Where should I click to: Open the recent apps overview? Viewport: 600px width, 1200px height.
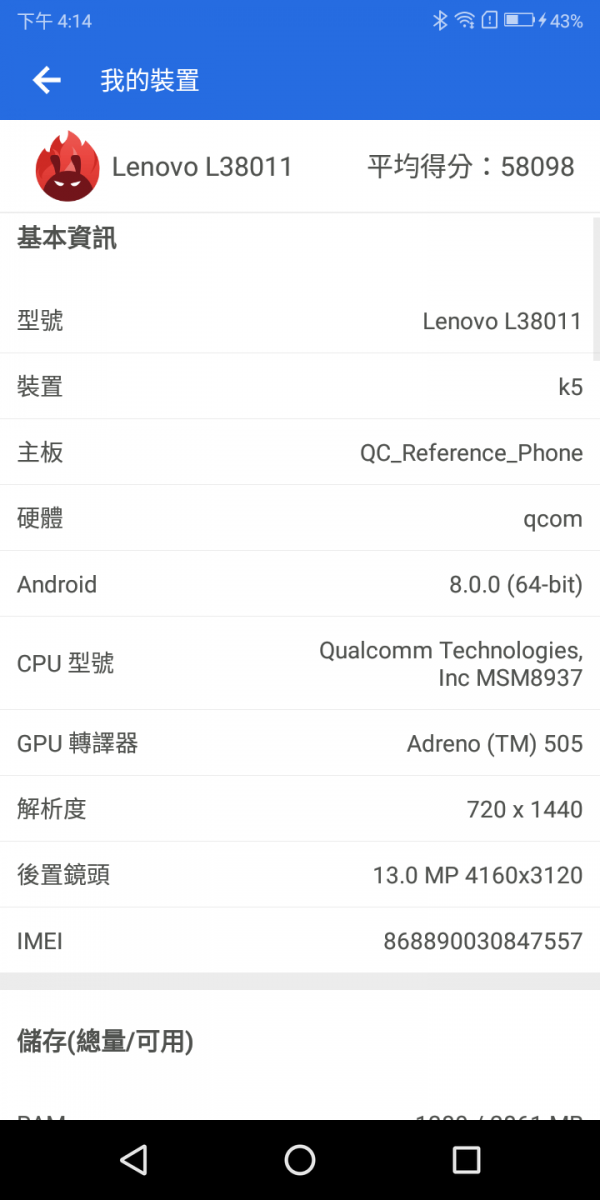(466, 1160)
